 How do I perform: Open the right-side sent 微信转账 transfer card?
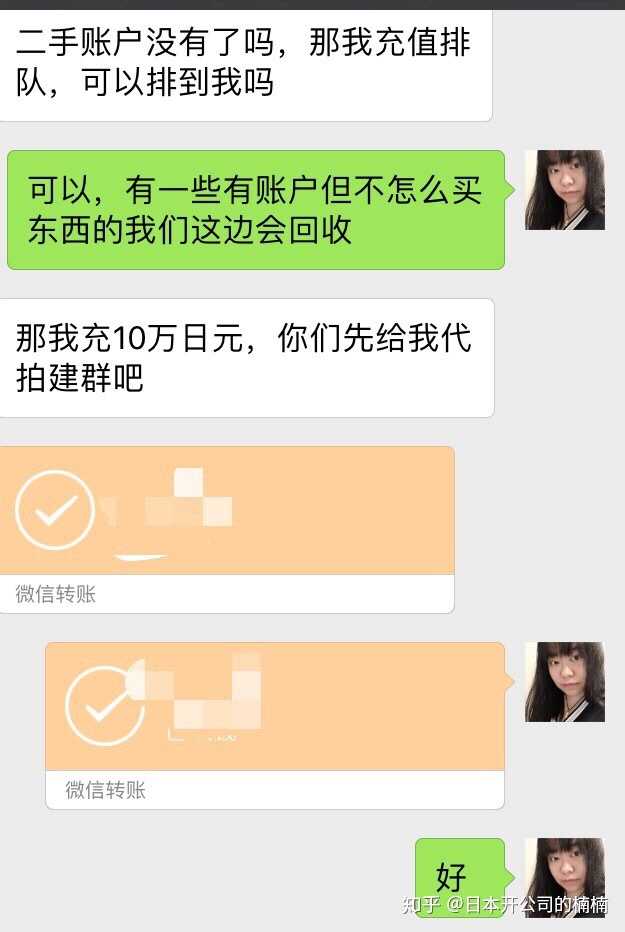coord(275,724)
